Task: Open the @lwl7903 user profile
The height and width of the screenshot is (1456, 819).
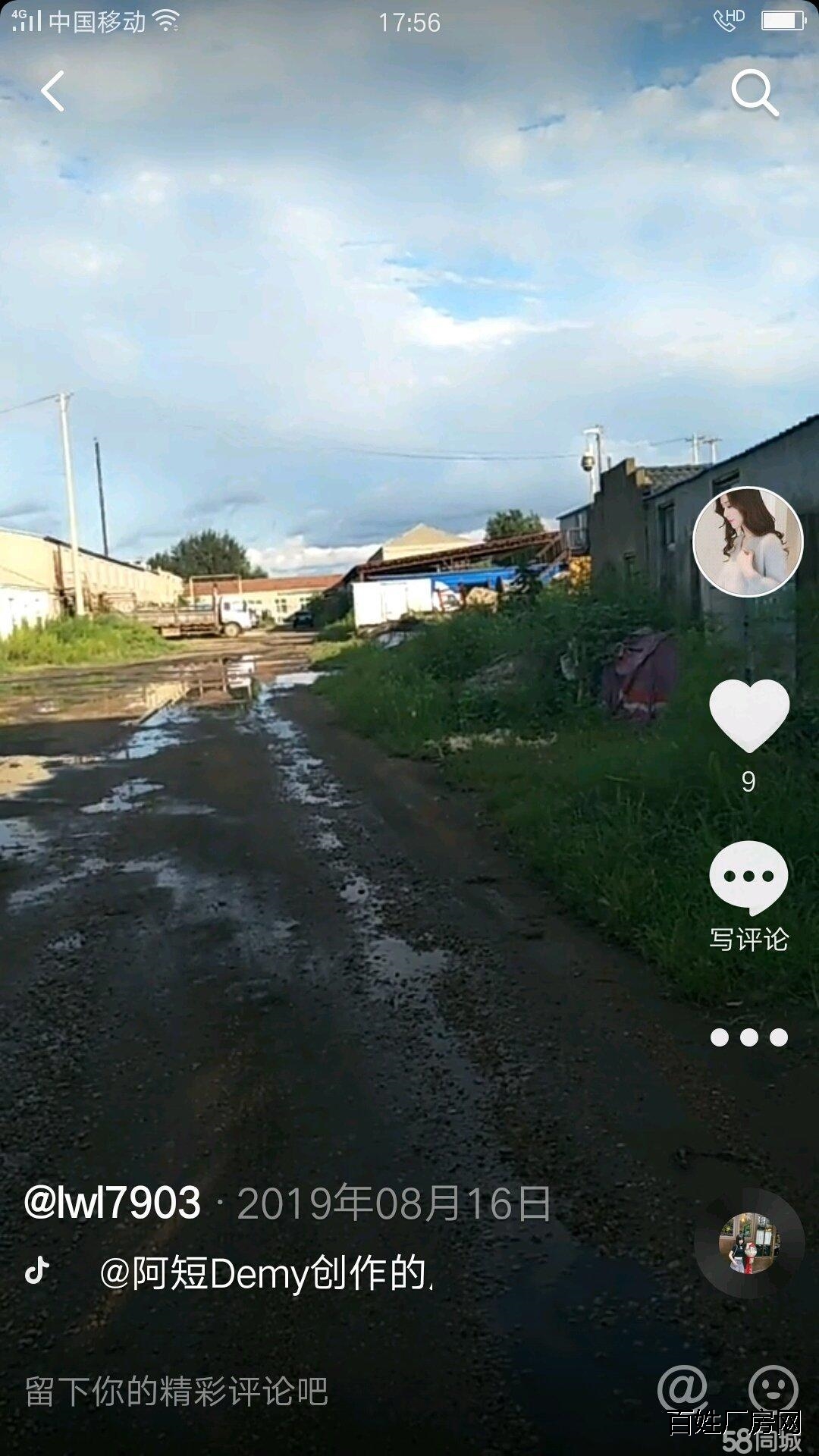Action: click(112, 1203)
